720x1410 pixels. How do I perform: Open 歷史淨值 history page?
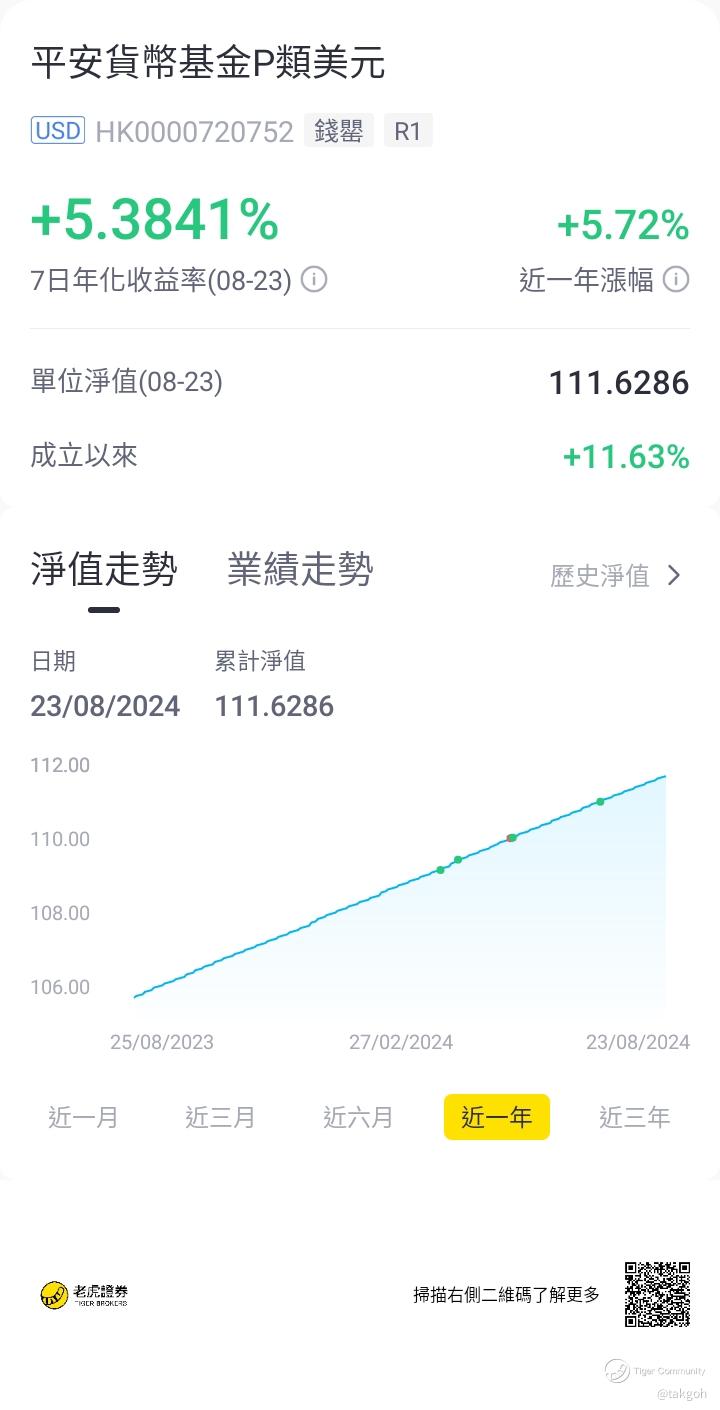pos(616,575)
